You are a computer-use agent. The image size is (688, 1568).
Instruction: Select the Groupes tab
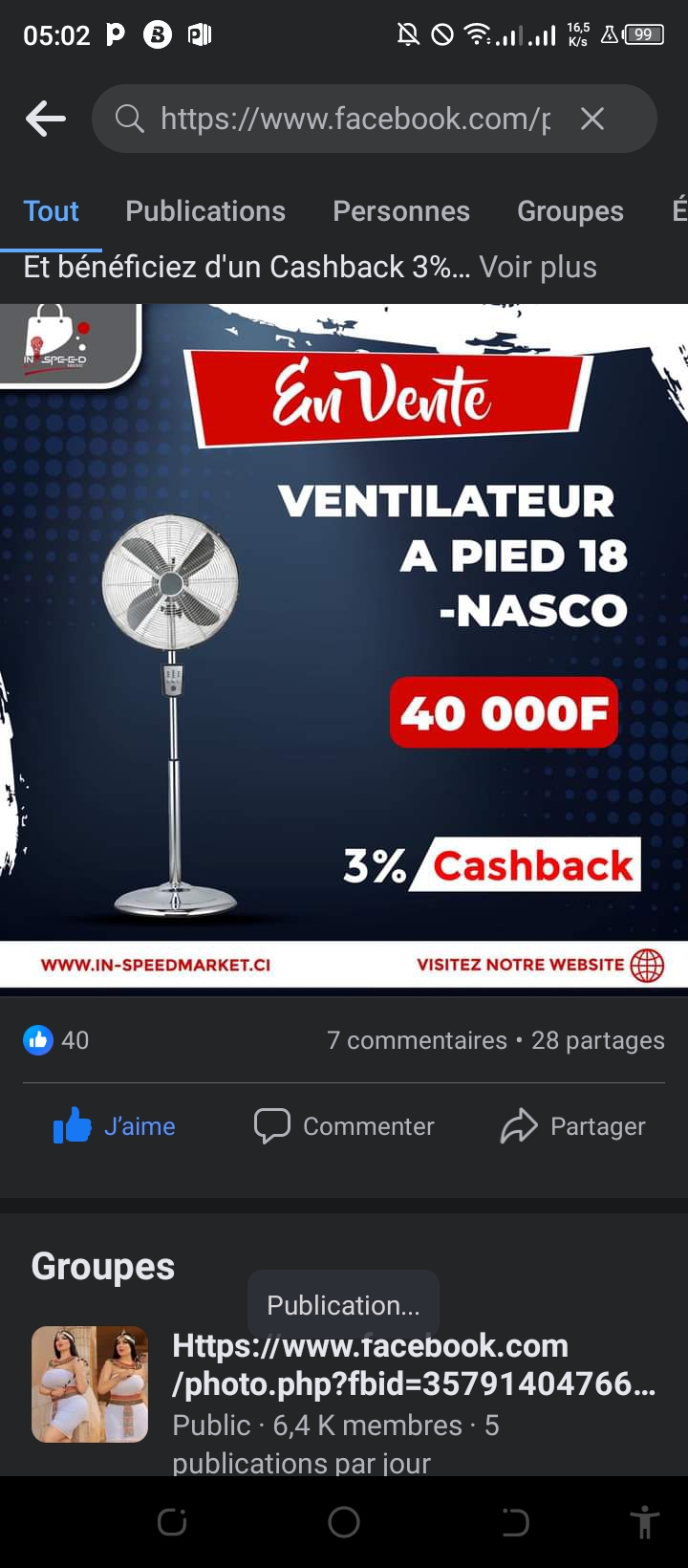(x=570, y=211)
